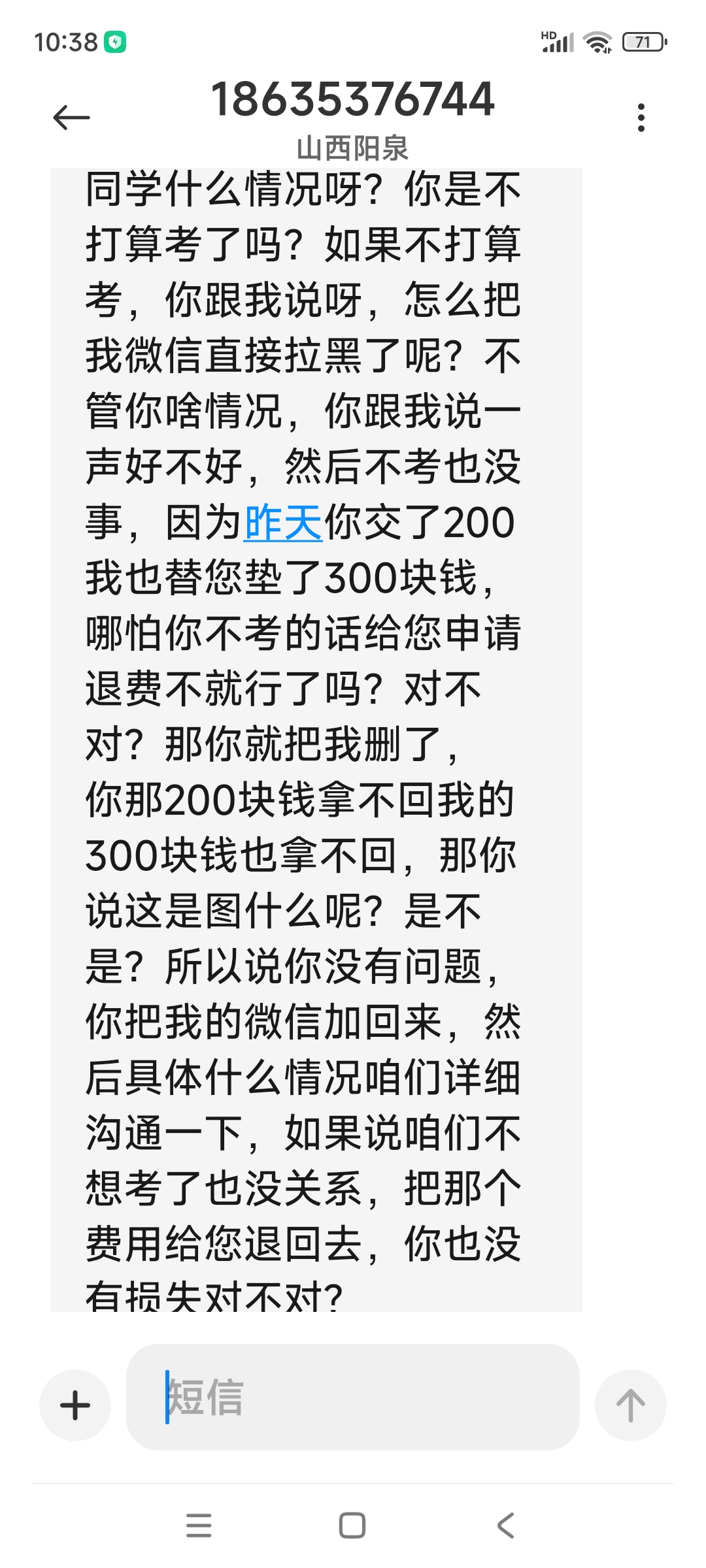Open recent apps from the navigation bar

(199, 1526)
